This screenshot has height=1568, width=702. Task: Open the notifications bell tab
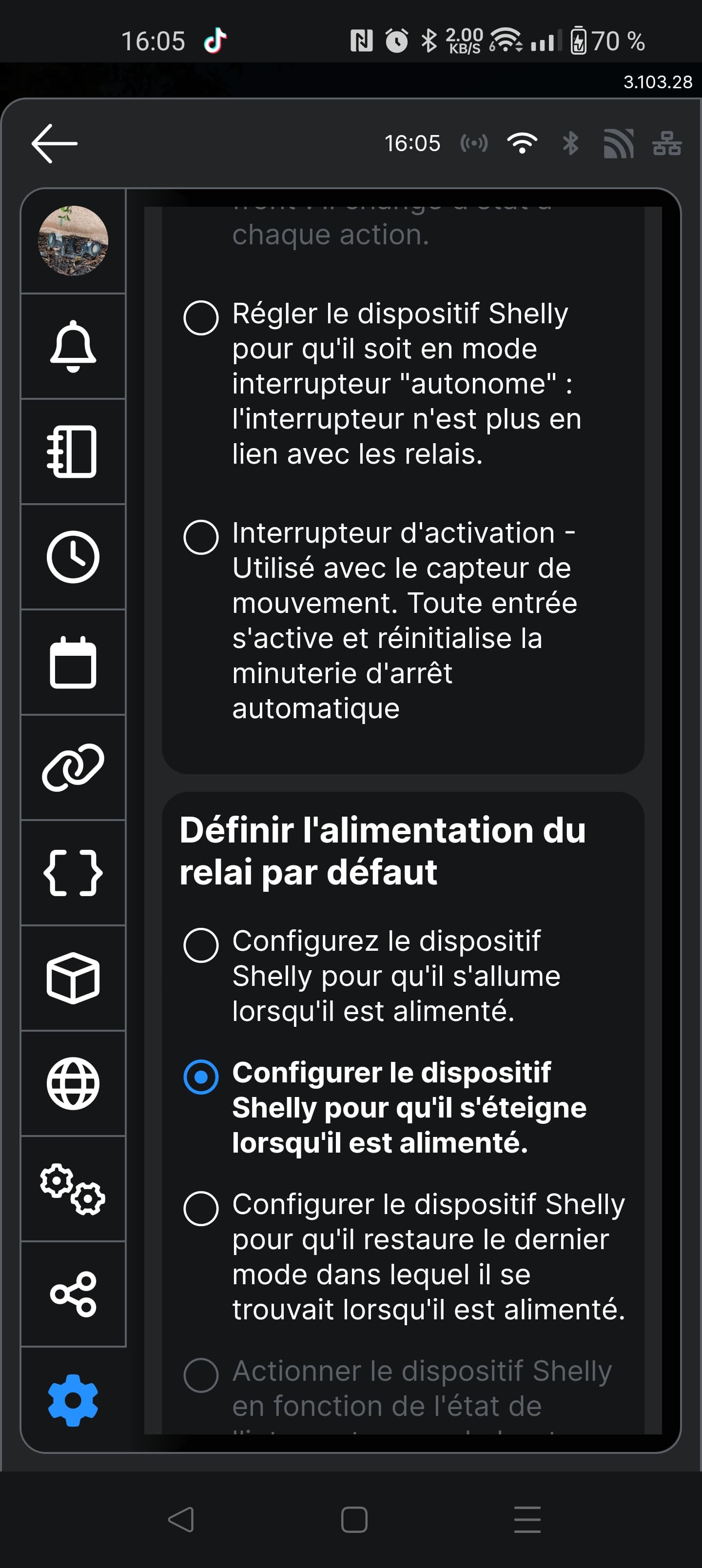tap(73, 346)
